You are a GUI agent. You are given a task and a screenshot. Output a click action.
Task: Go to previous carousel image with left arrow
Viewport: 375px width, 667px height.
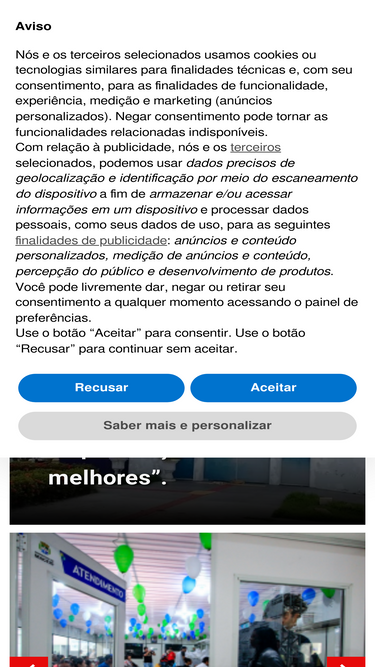coord(29,662)
